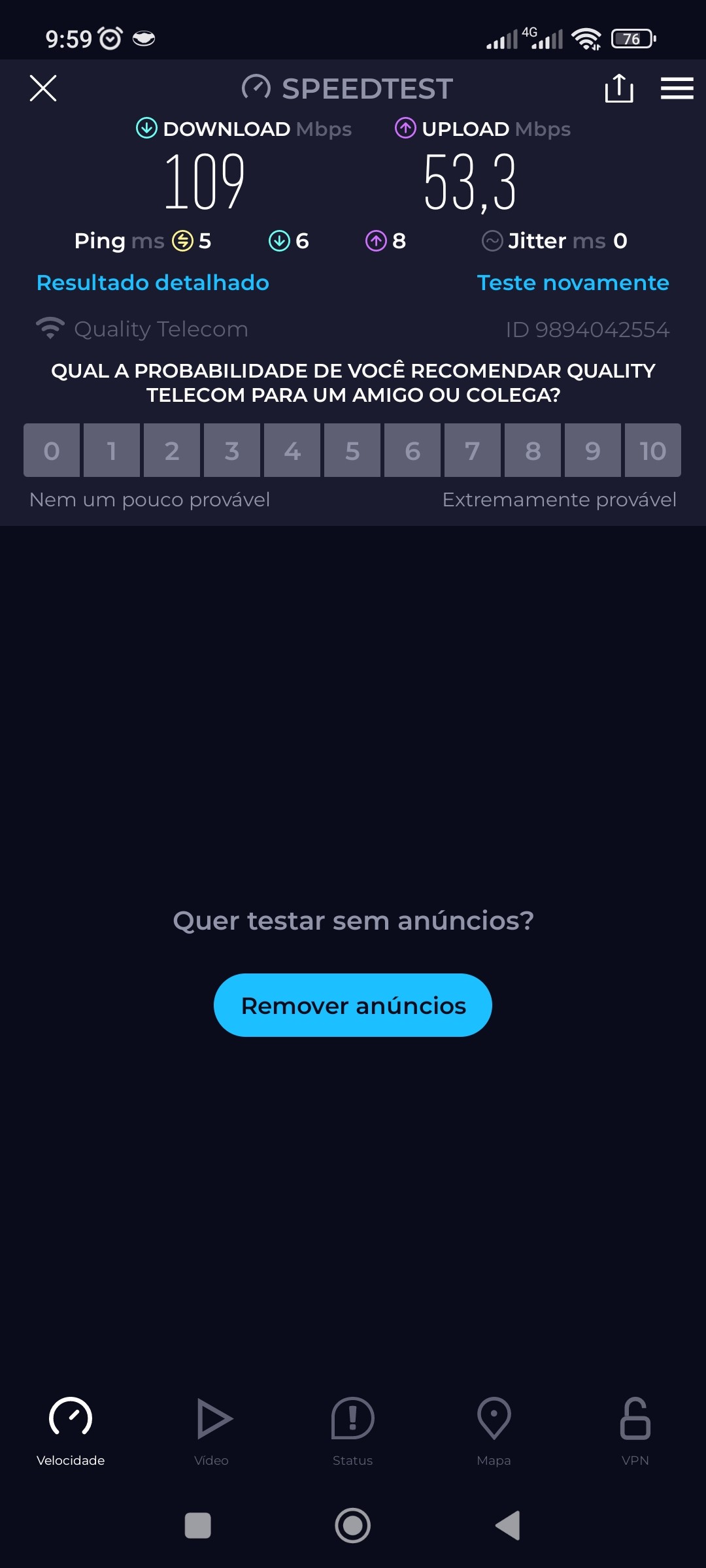This screenshot has width=706, height=1568.
Task: Pick rating 8 on the scale
Action: click(533, 450)
